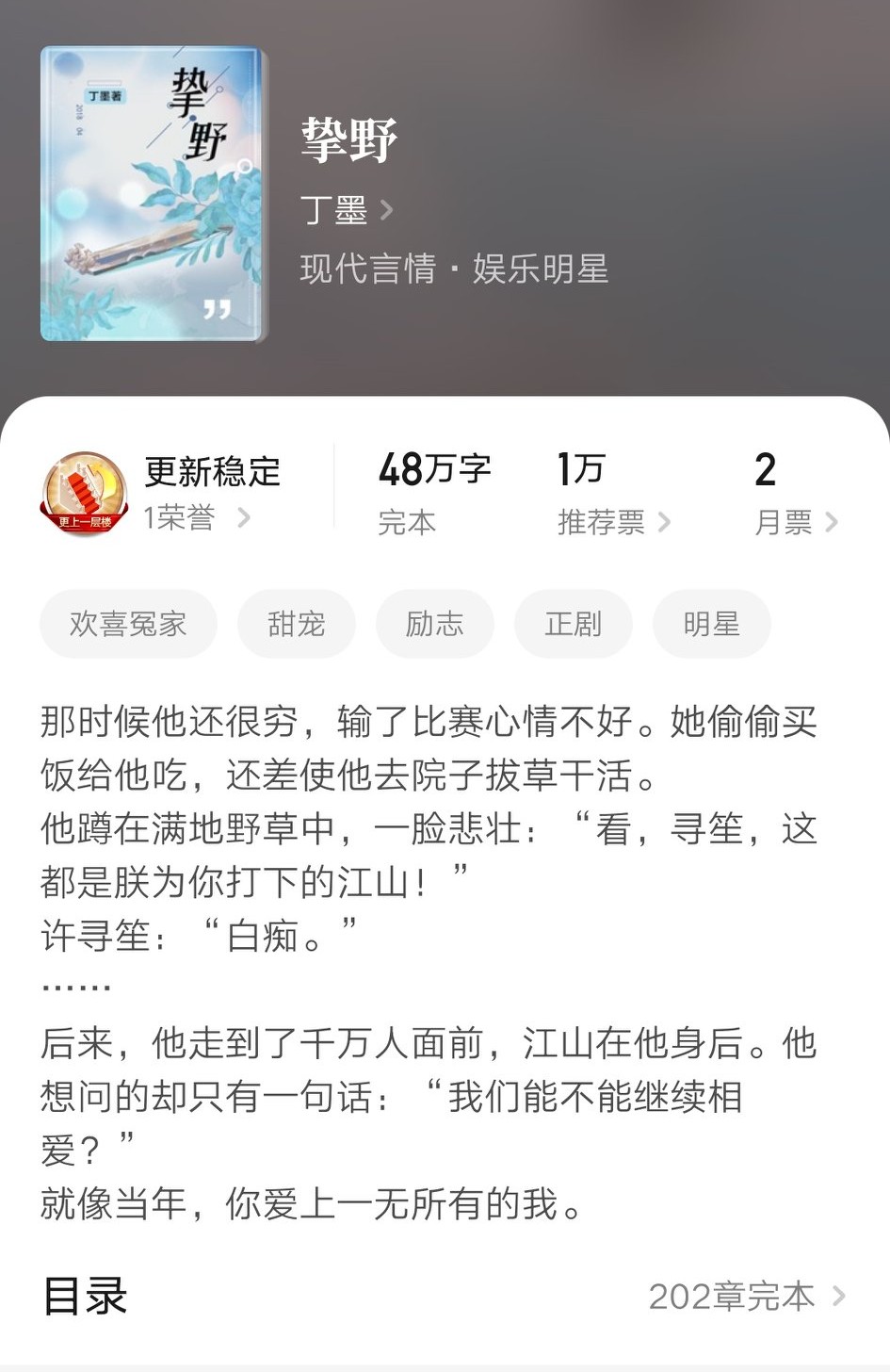This screenshot has width=890, height=1372.
Task: Tap the 48万字 完本 word count stat
Action: pyautogui.click(x=433, y=490)
